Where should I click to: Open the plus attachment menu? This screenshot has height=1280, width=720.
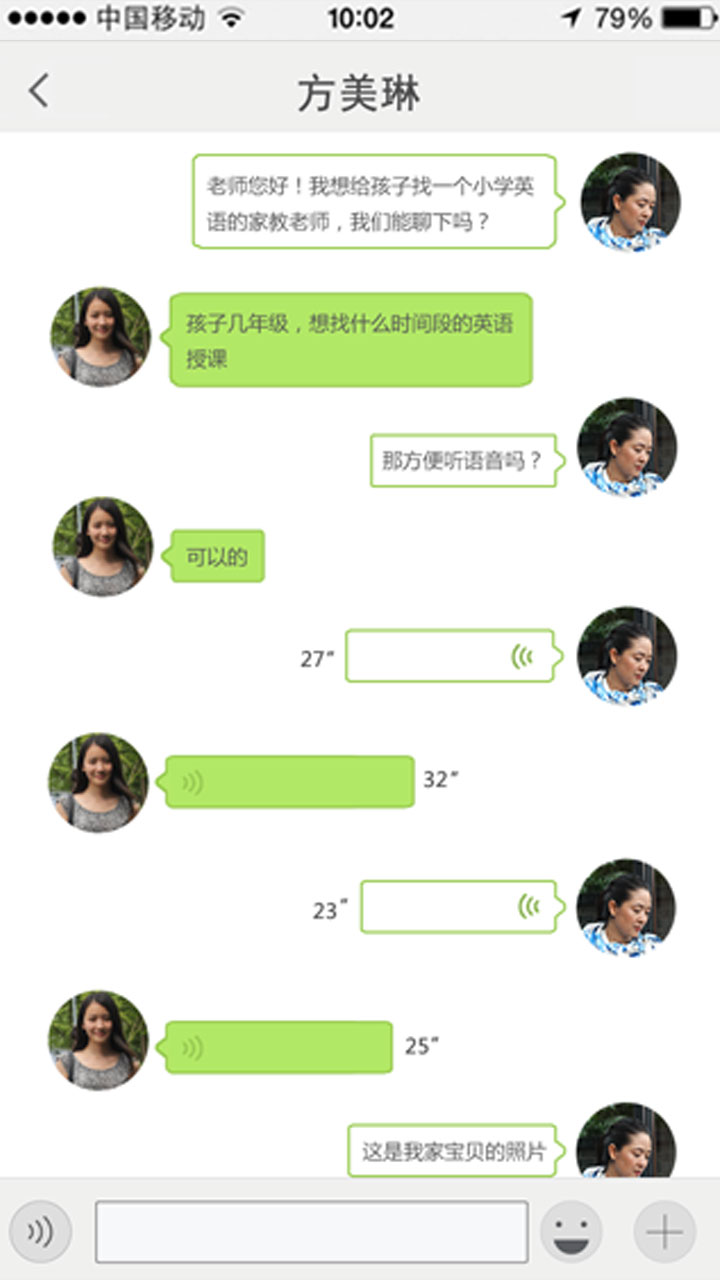[664, 1232]
